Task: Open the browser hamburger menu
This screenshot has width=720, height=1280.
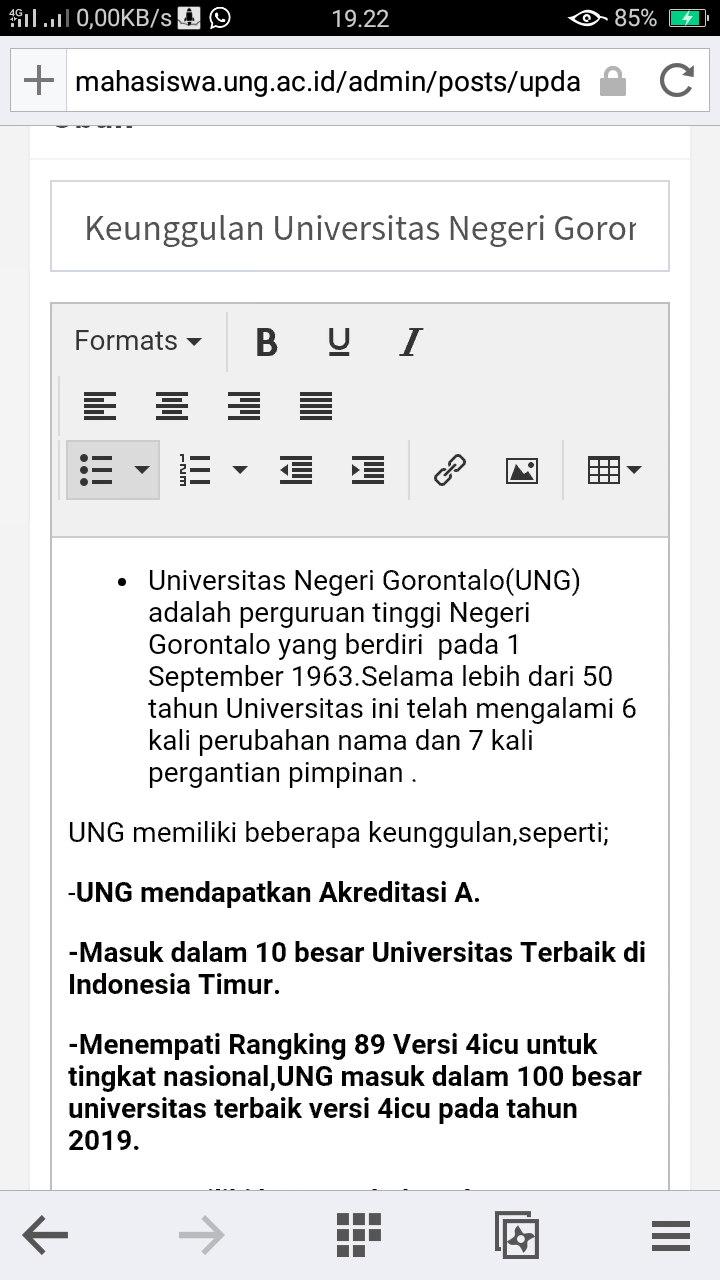Action: (671, 1236)
